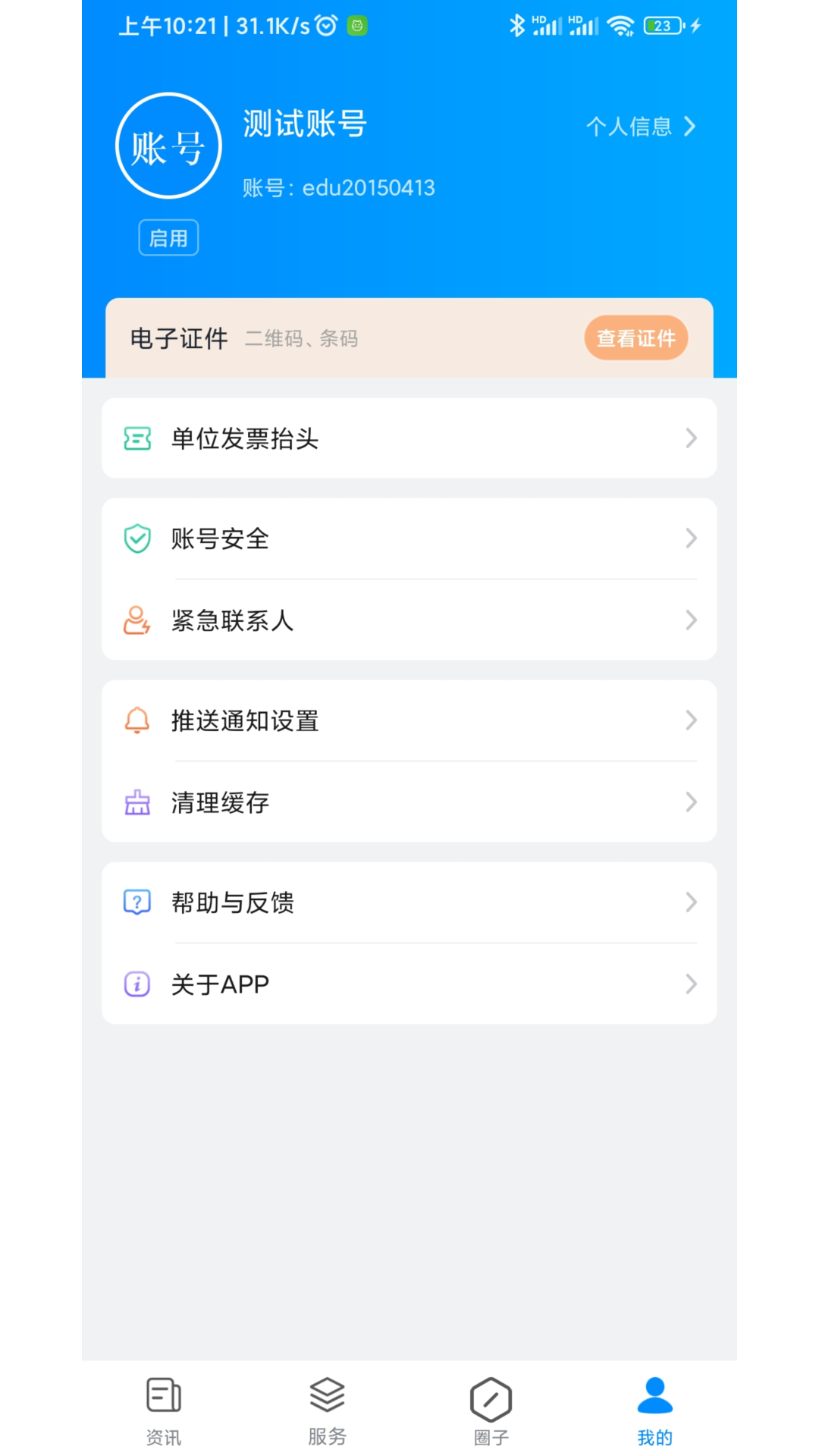Open 推送通知设置 to manage notification toggles
The image size is (819, 1456).
[409, 720]
